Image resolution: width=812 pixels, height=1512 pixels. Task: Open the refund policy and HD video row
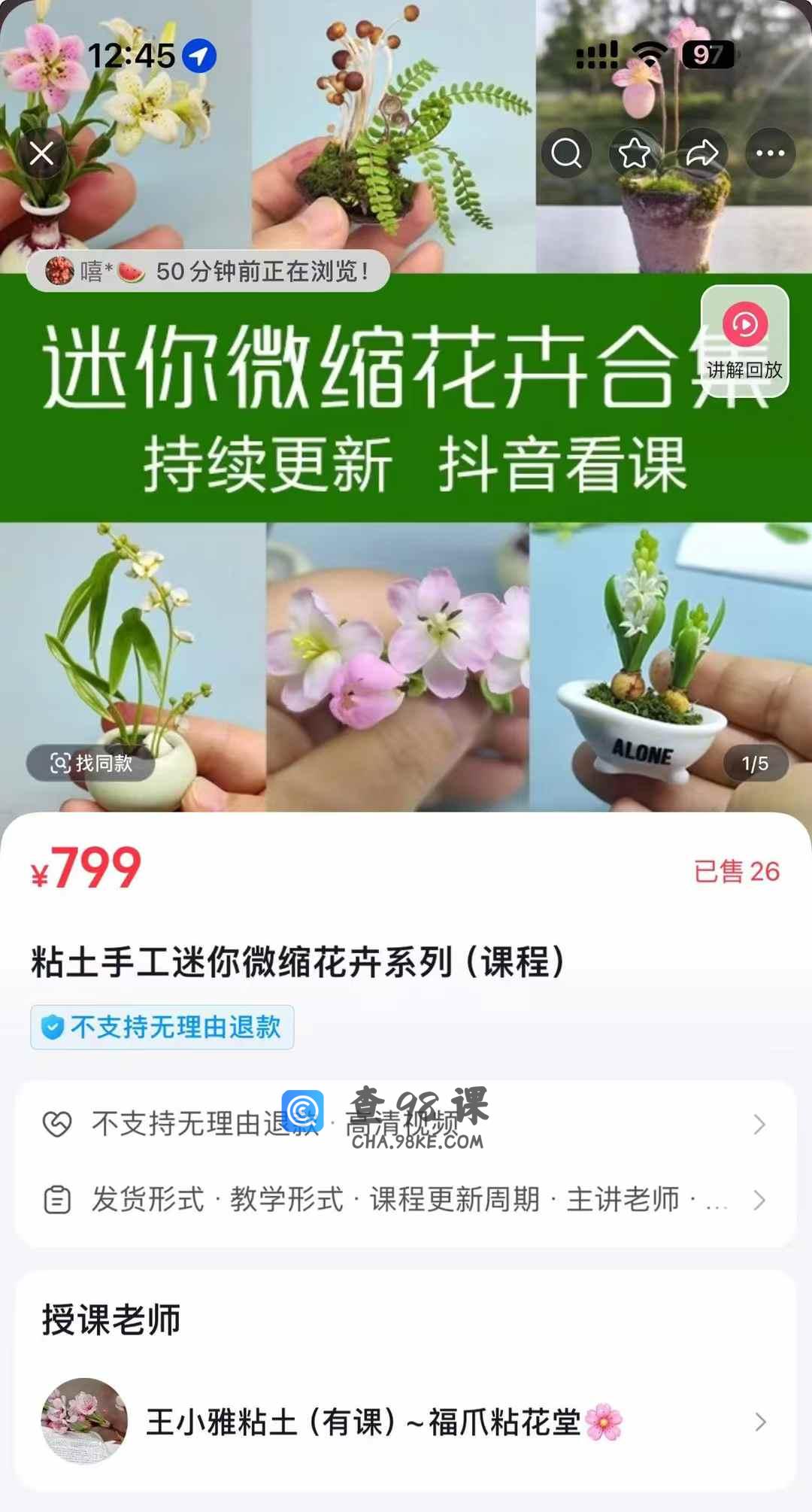[404, 1124]
